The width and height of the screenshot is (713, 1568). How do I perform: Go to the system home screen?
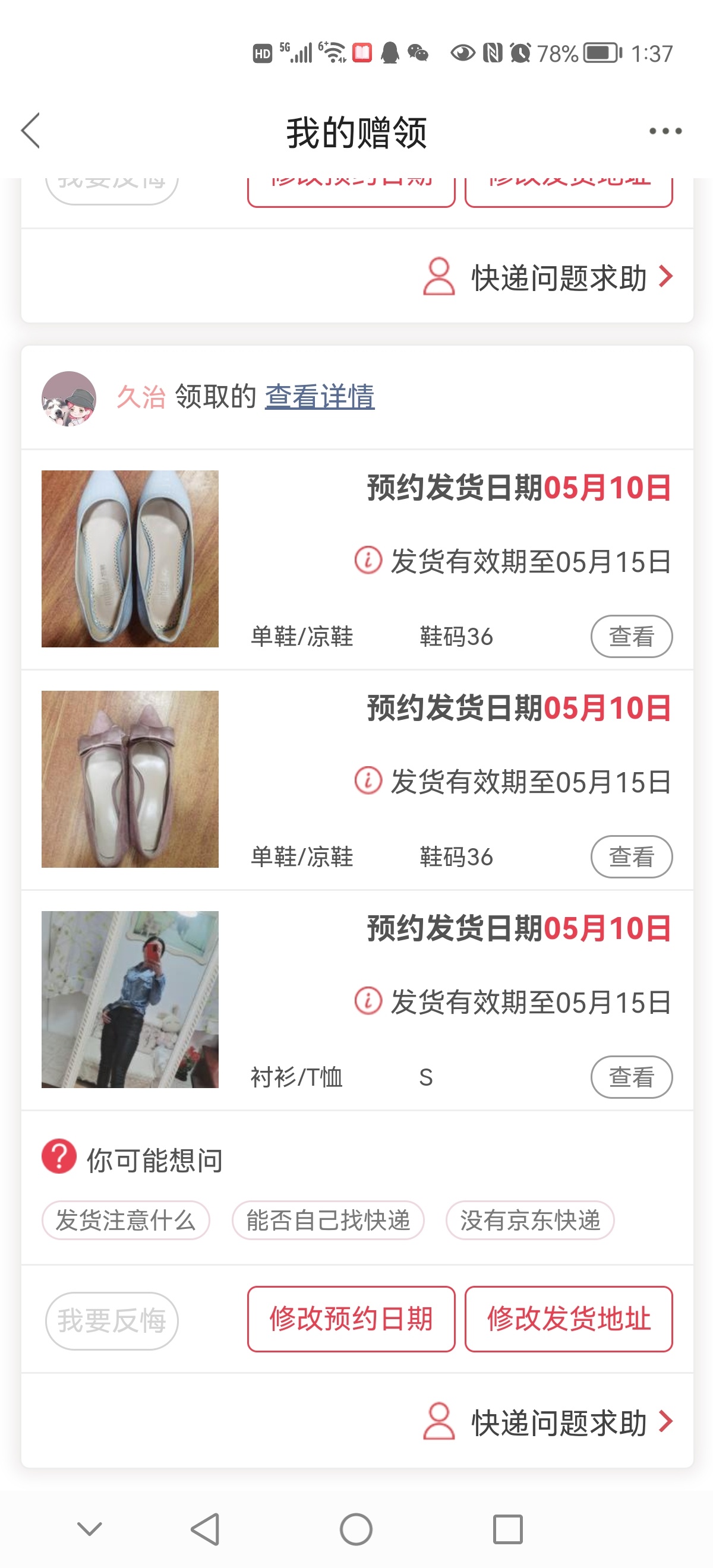point(356,1529)
